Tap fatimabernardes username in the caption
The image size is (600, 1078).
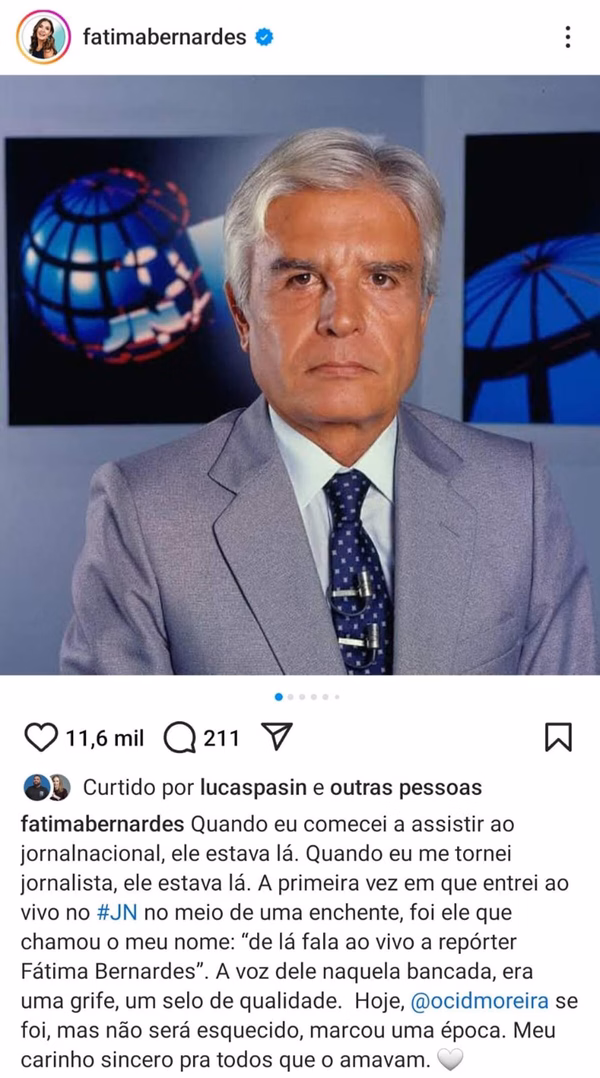coord(102,824)
